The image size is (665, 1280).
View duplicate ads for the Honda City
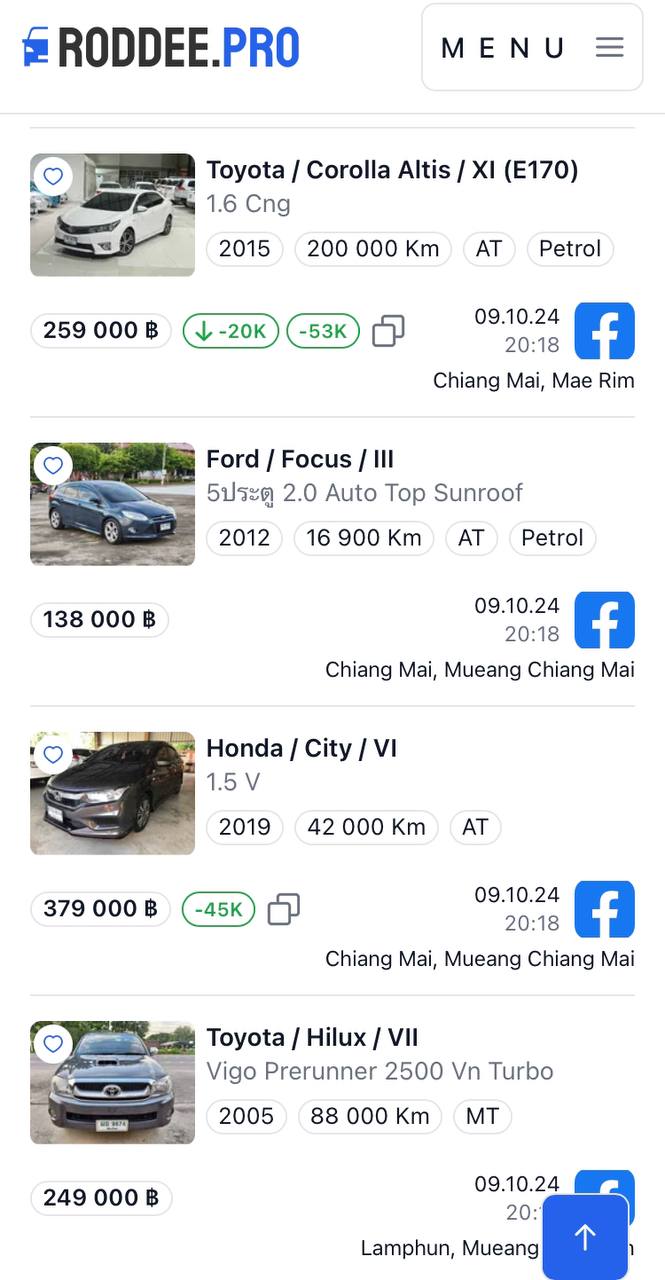click(x=284, y=909)
